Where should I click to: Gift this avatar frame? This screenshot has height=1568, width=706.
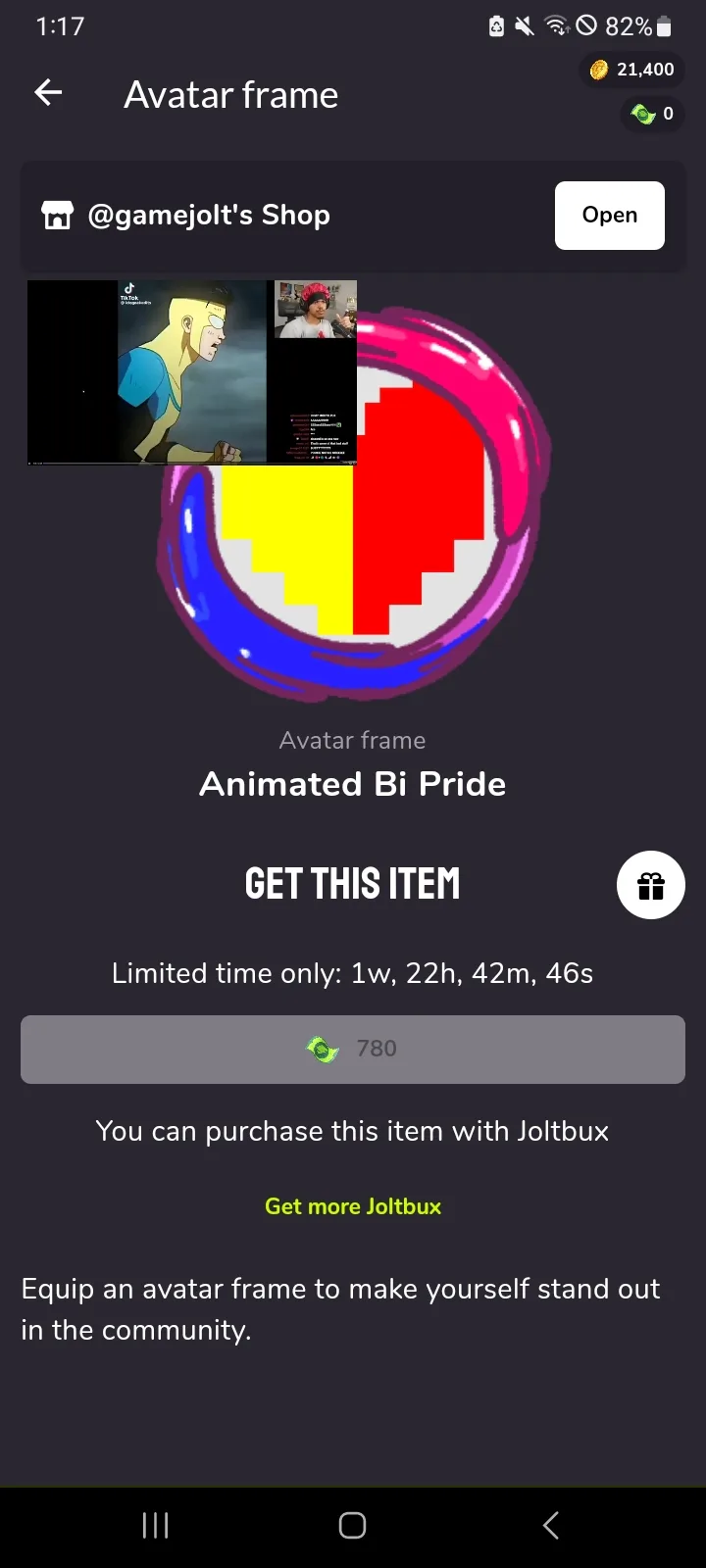(x=650, y=885)
